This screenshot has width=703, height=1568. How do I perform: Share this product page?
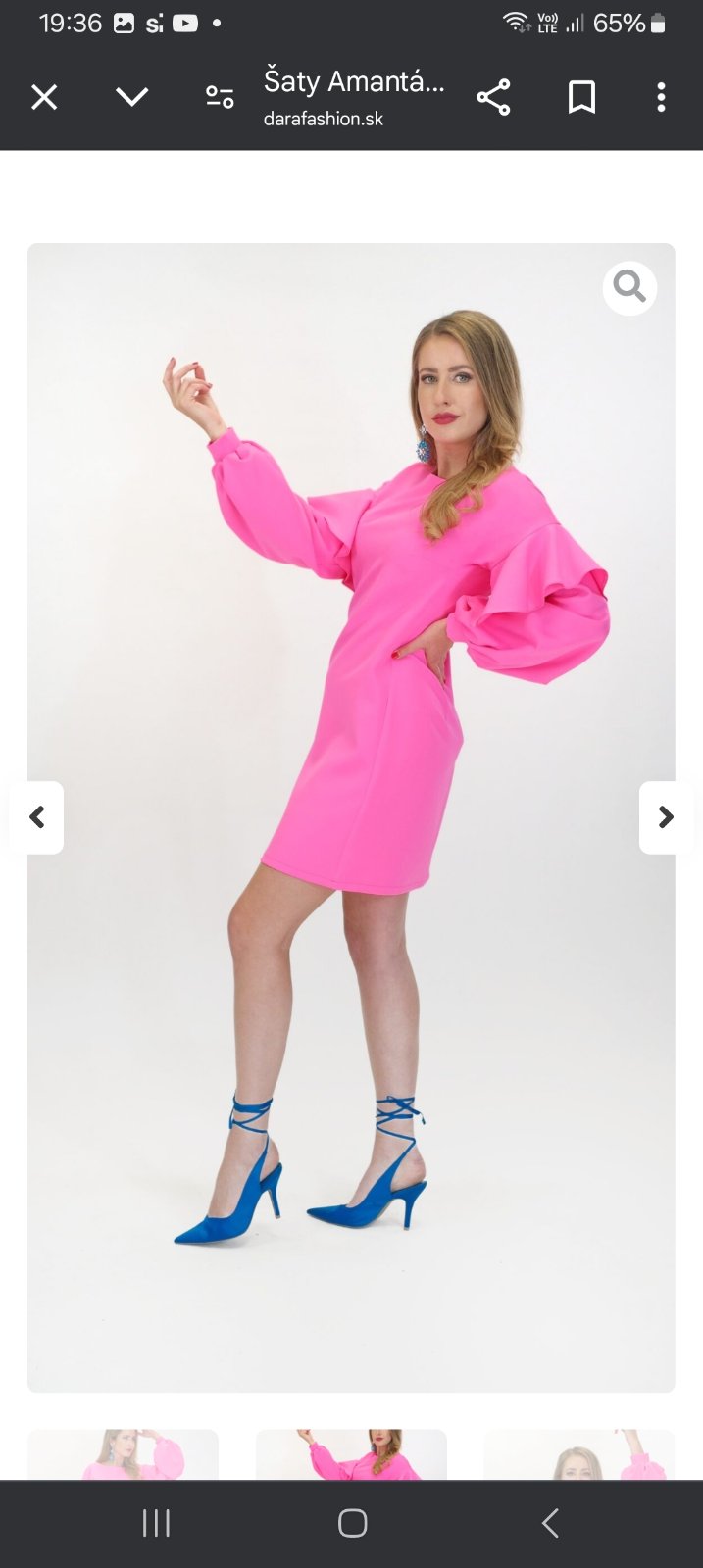pyautogui.click(x=493, y=97)
